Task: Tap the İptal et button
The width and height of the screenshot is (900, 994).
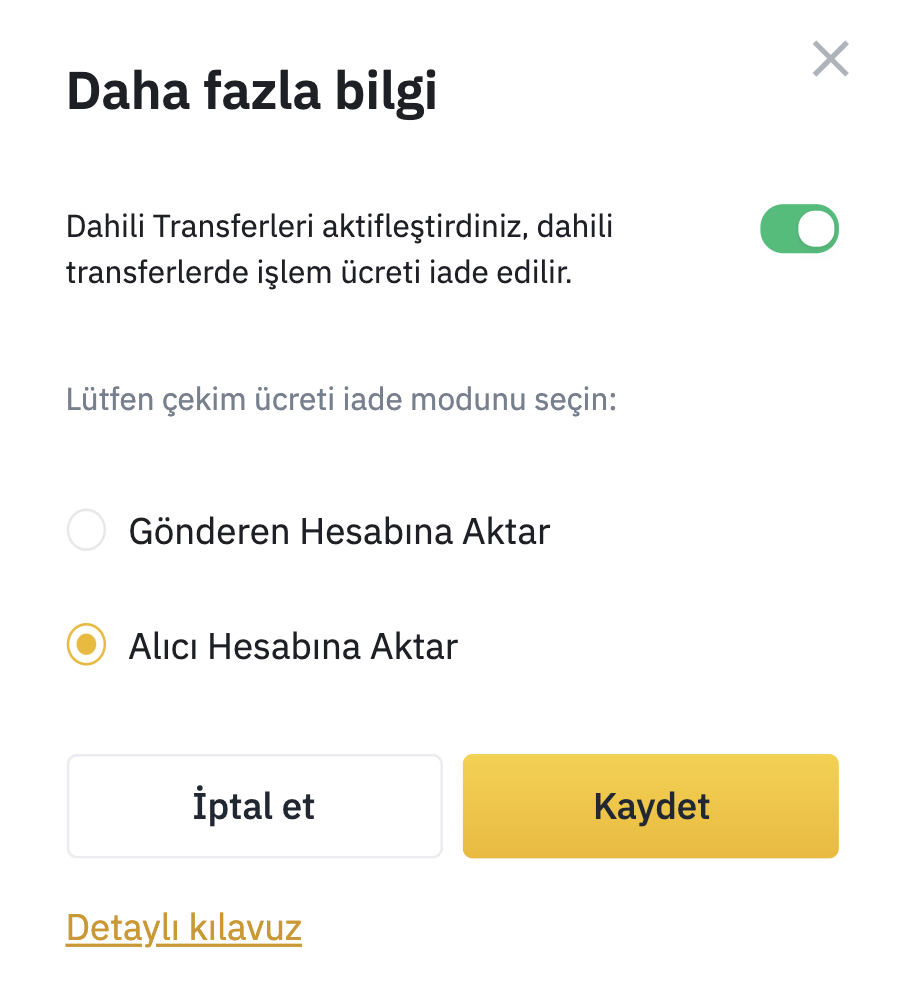Action: click(254, 806)
